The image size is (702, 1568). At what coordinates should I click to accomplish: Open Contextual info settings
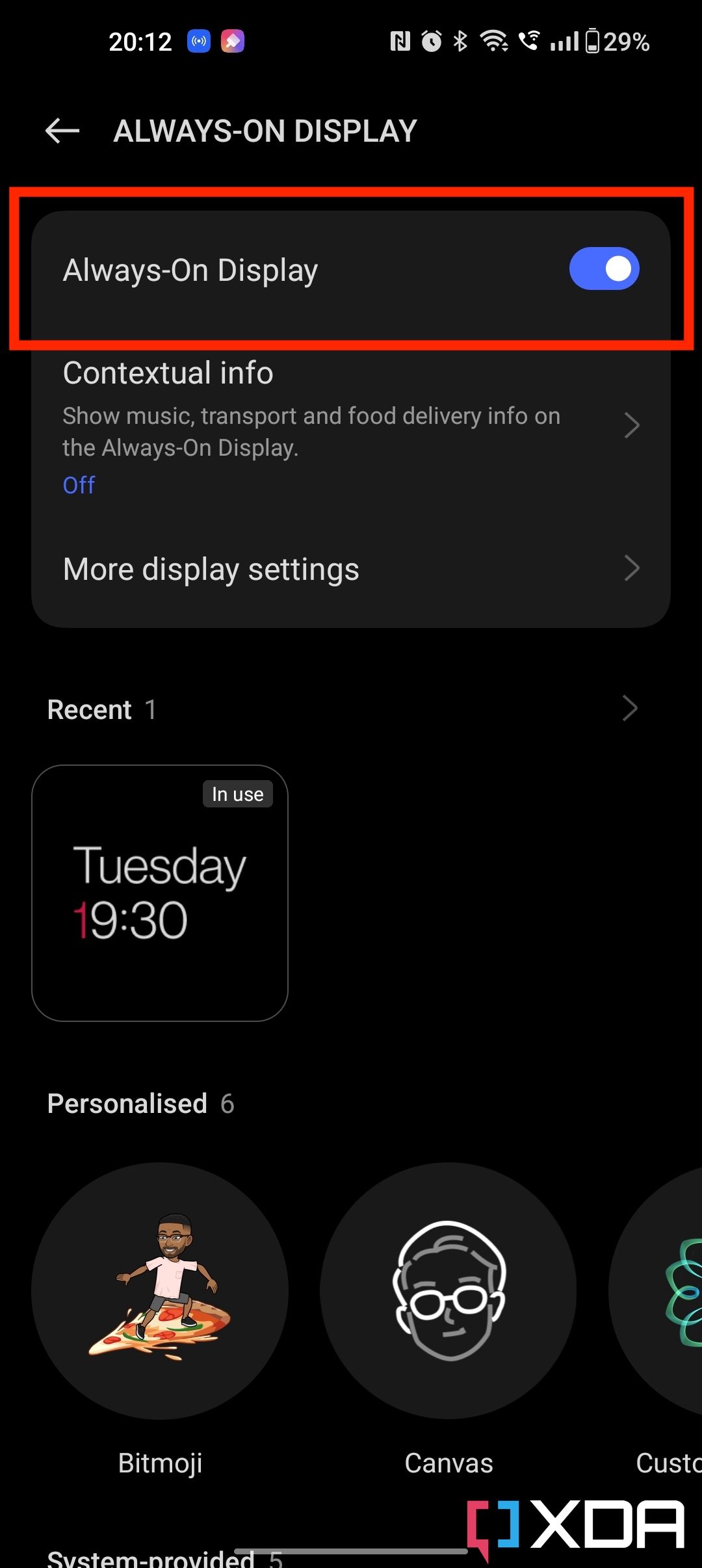[351, 426]
